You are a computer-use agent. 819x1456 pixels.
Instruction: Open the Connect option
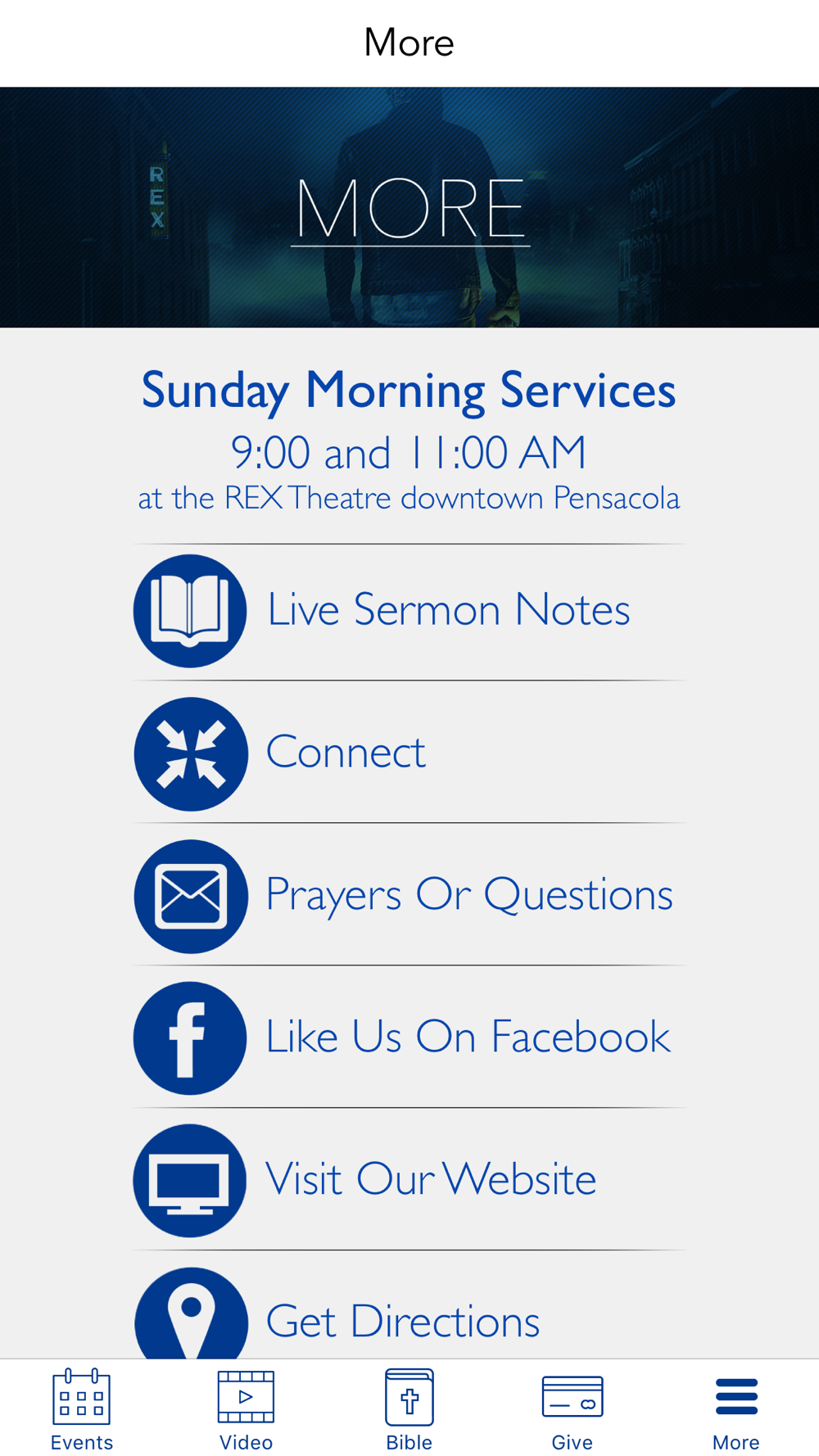pyautogui.click(x=409, y=753)
